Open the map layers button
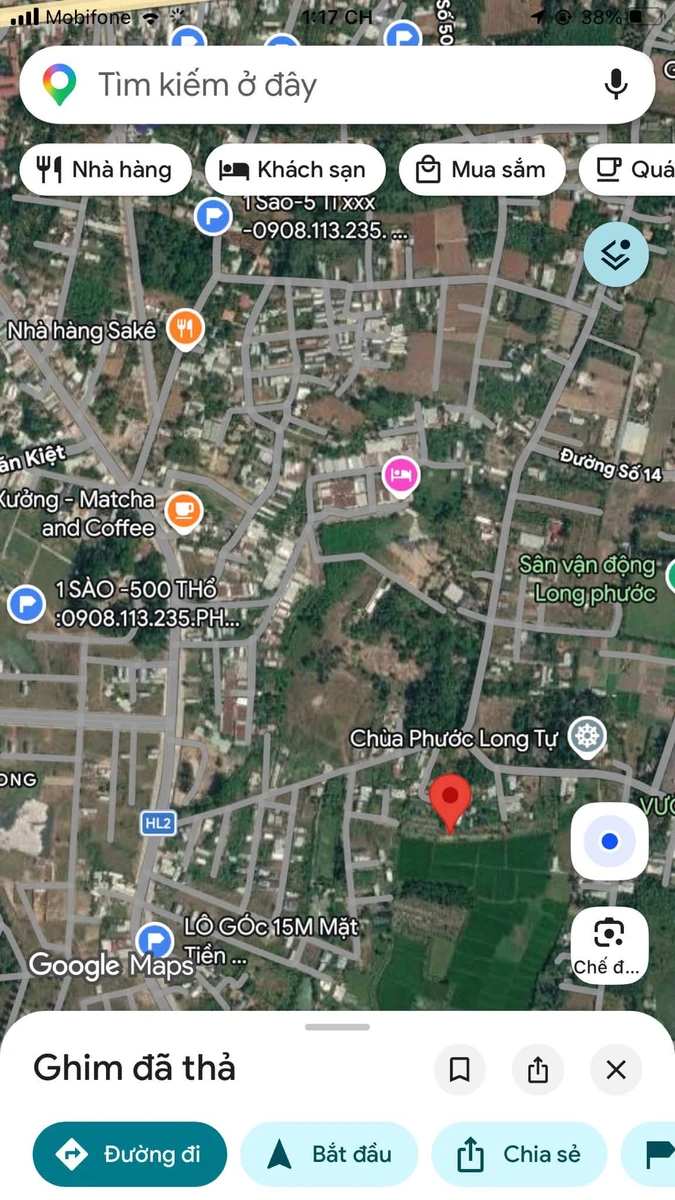Viewport: 675px width, 1200px height. [616, 255]
